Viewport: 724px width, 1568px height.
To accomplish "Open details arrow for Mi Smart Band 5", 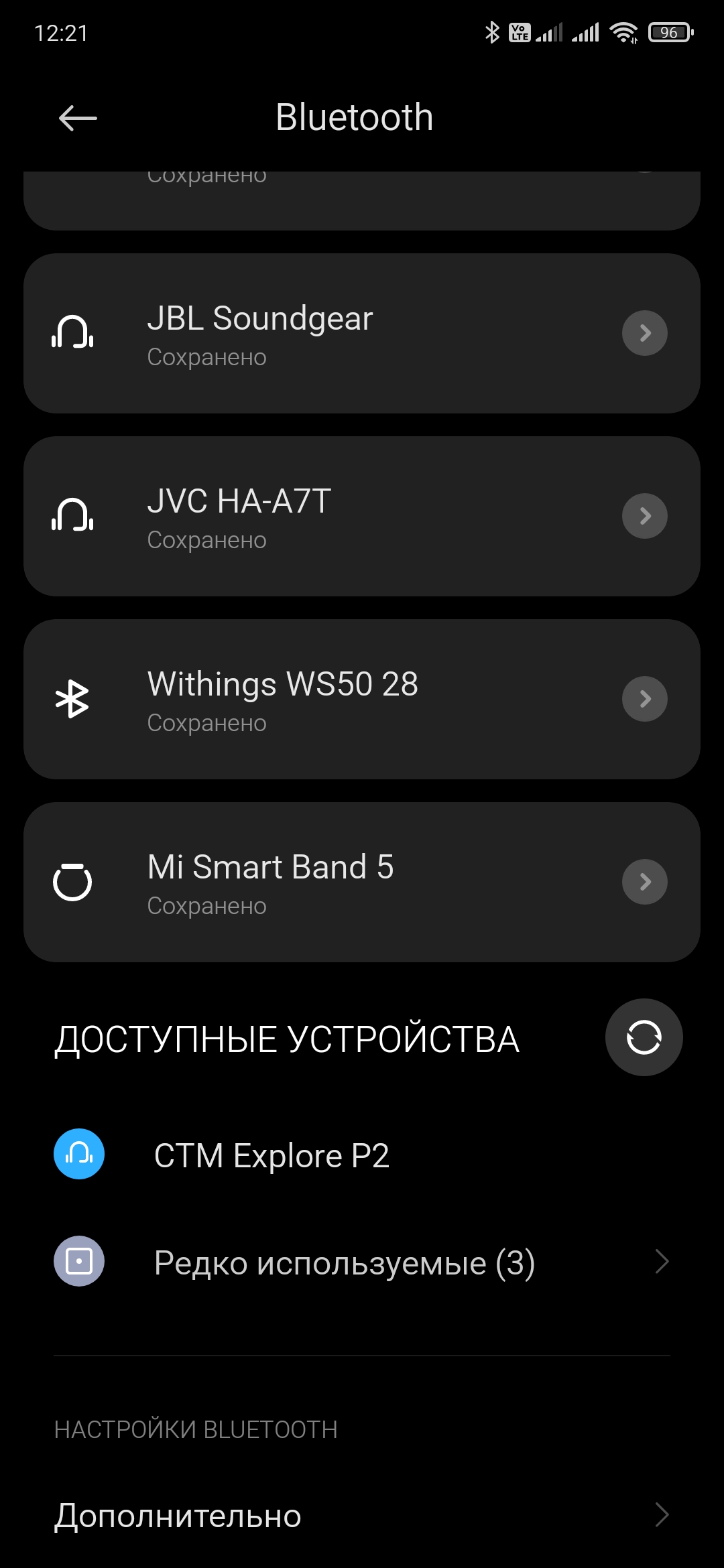I will click(644, 882).
